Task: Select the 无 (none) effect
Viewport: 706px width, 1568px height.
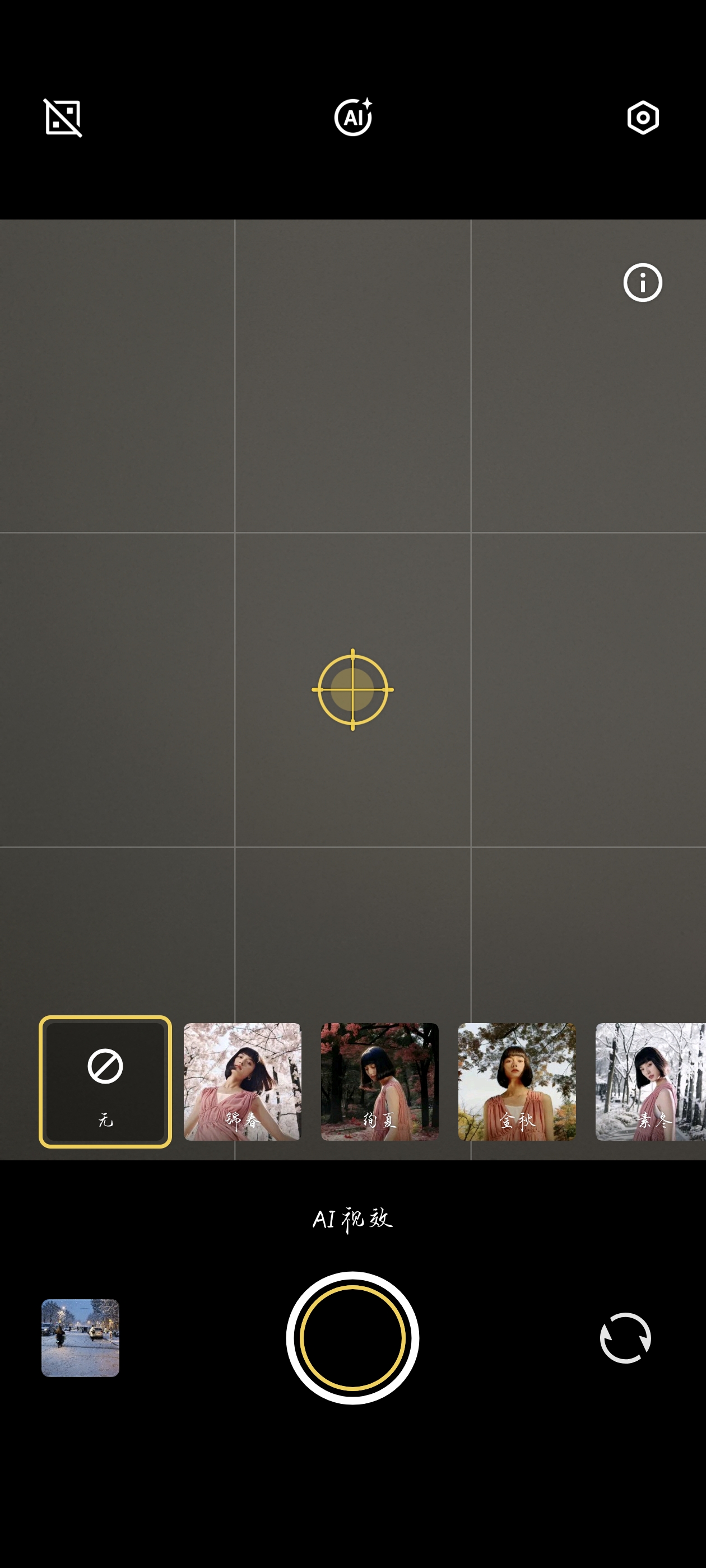Action: pos(105,1082)
